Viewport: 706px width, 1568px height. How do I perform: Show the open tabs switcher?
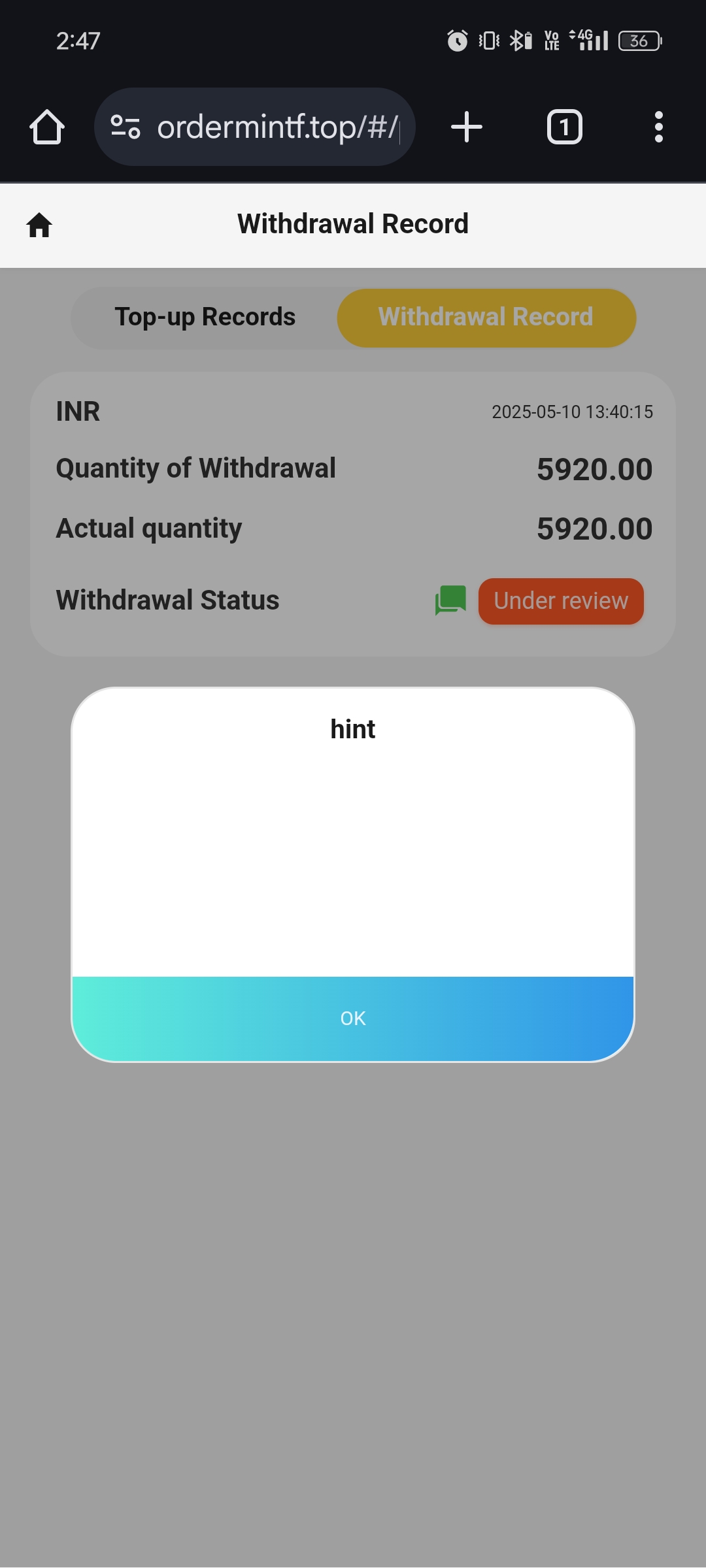[564, 127]
